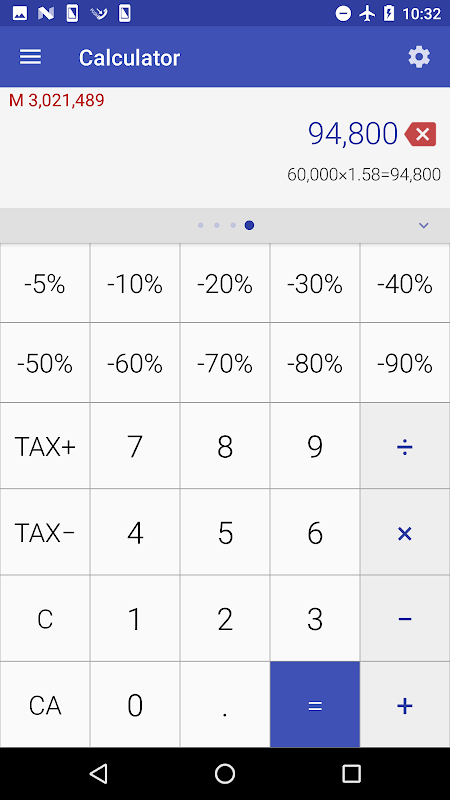Calculate the result with equals

click(315, 705)
